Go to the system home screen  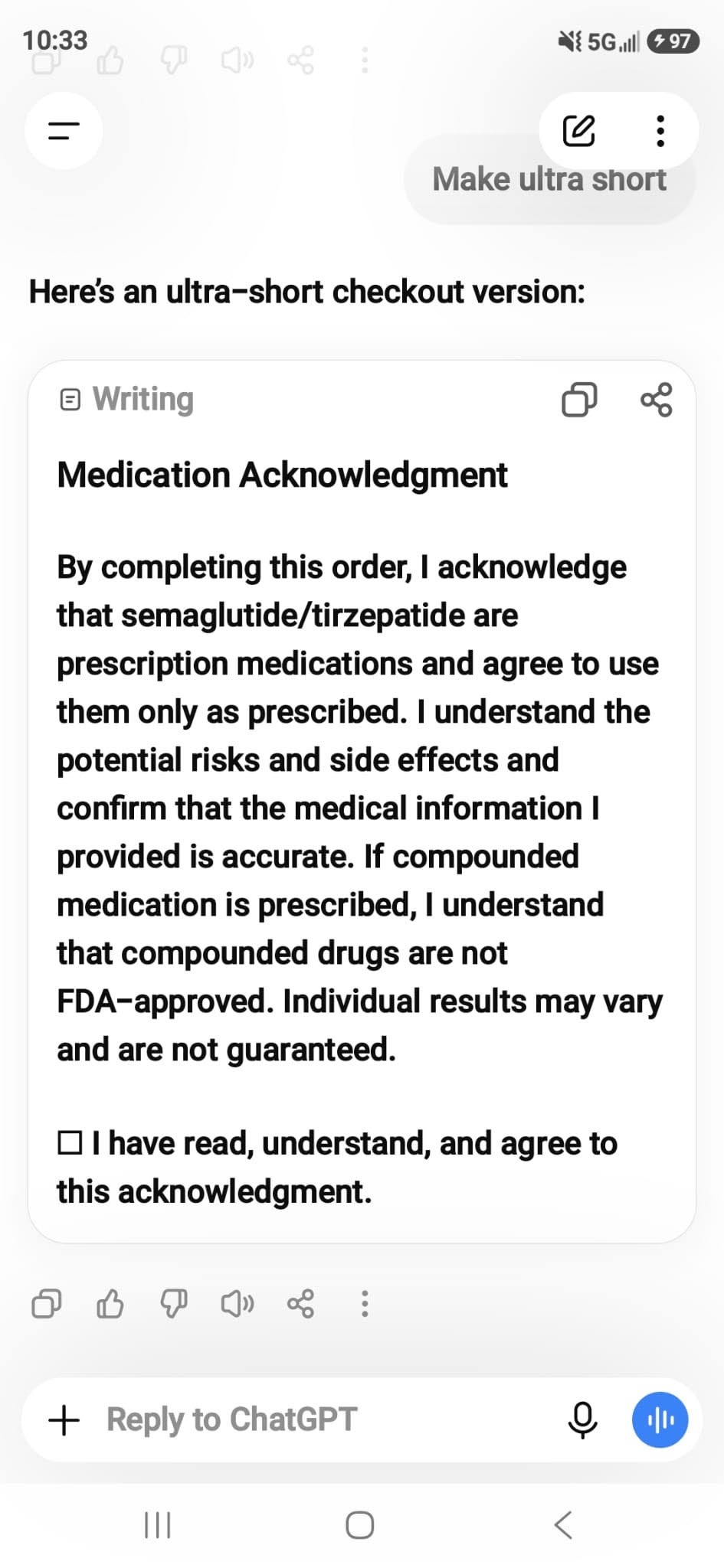[360, 1525]
